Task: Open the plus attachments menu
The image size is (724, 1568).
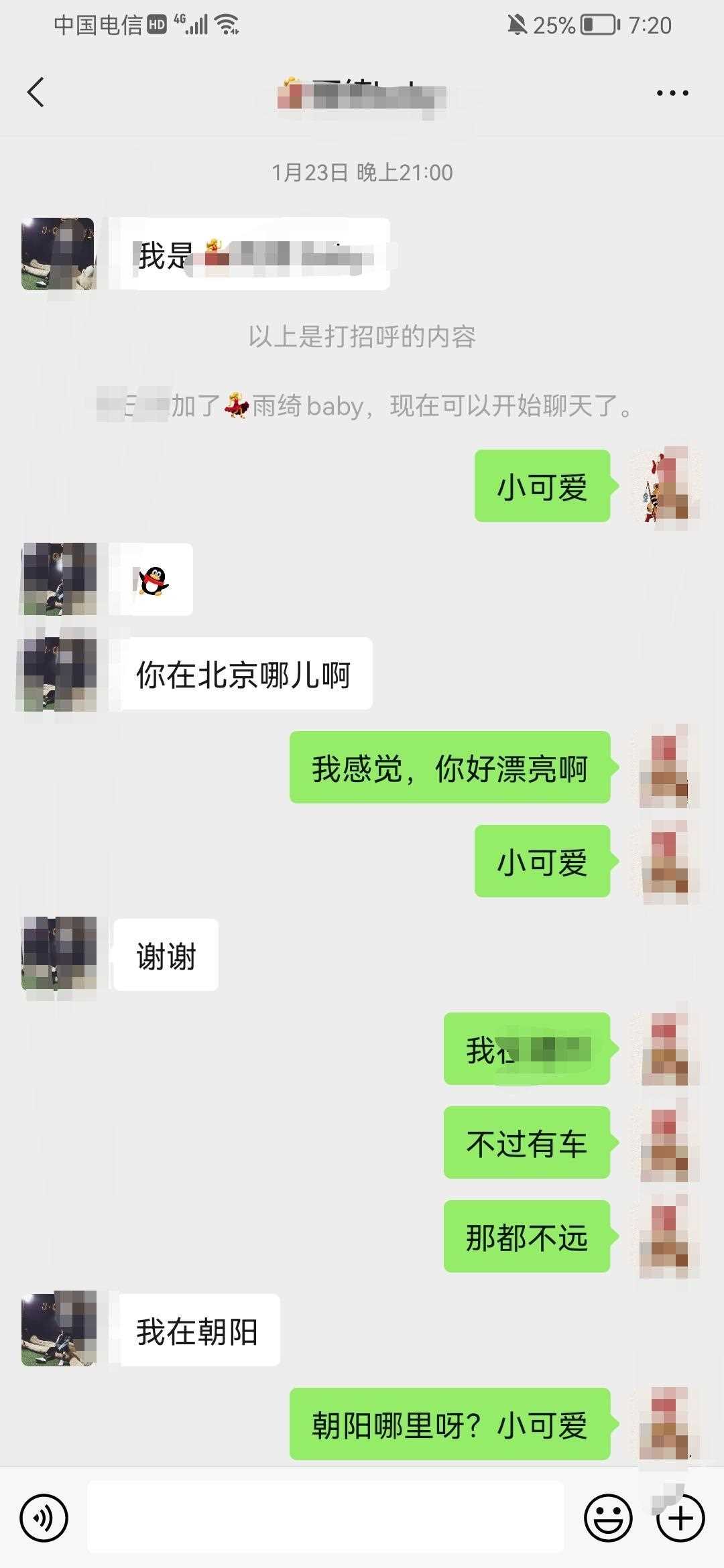Action: click(x=680, y=1518)
